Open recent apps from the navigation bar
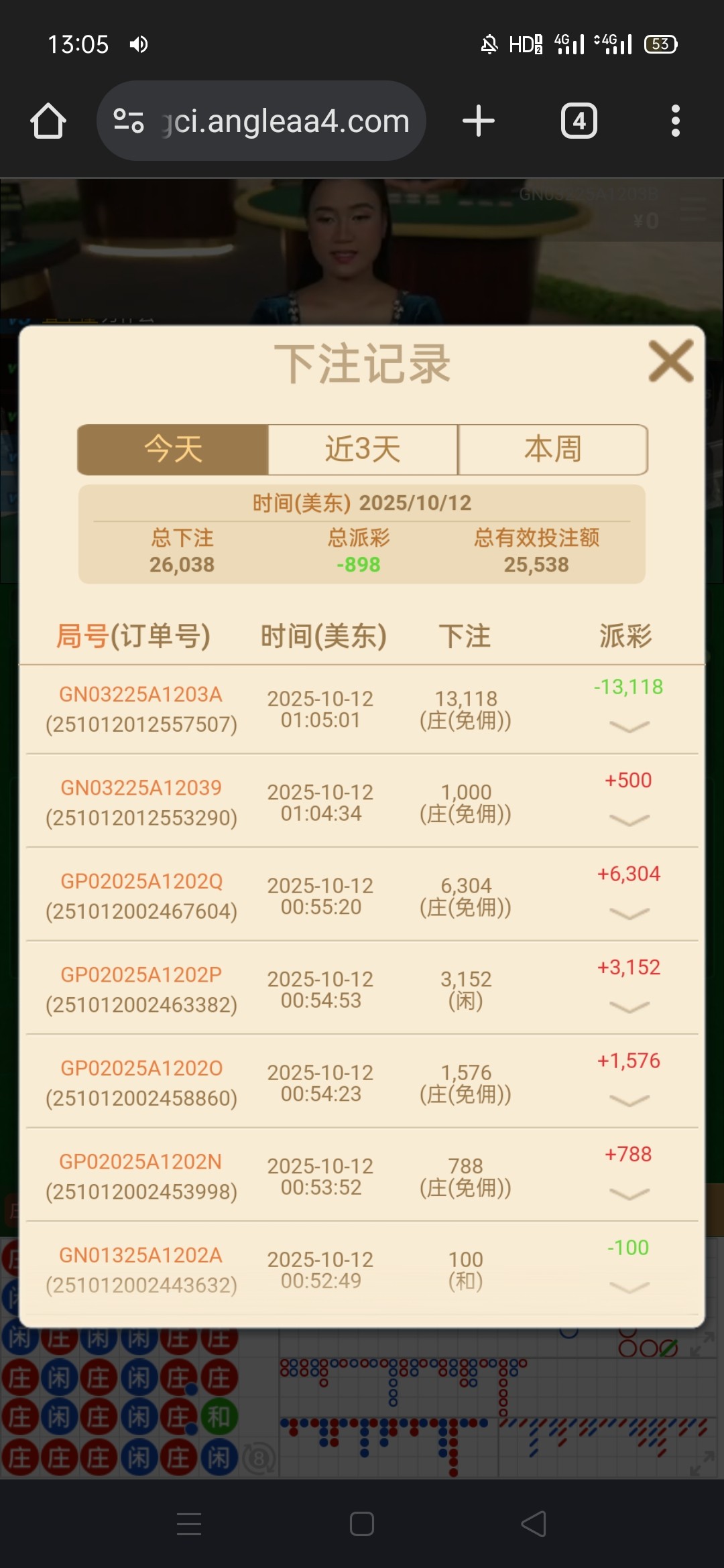Viewport: 724px width, 1568px height. pyautogui.click(x=189, y=1524)
